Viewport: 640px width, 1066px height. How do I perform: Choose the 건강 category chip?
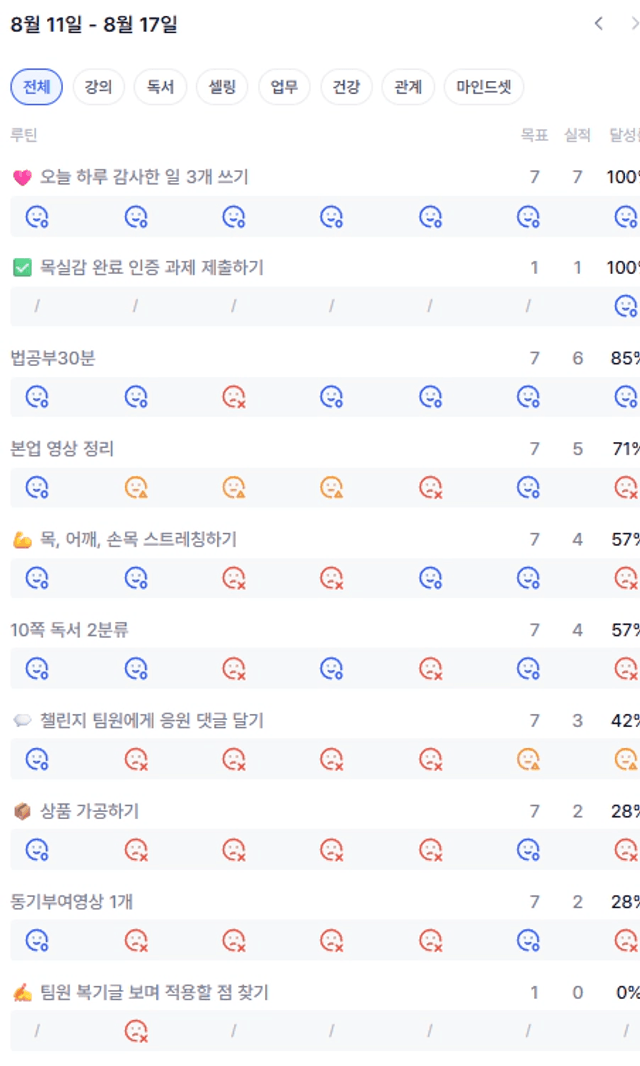click(x=346, y=87)
